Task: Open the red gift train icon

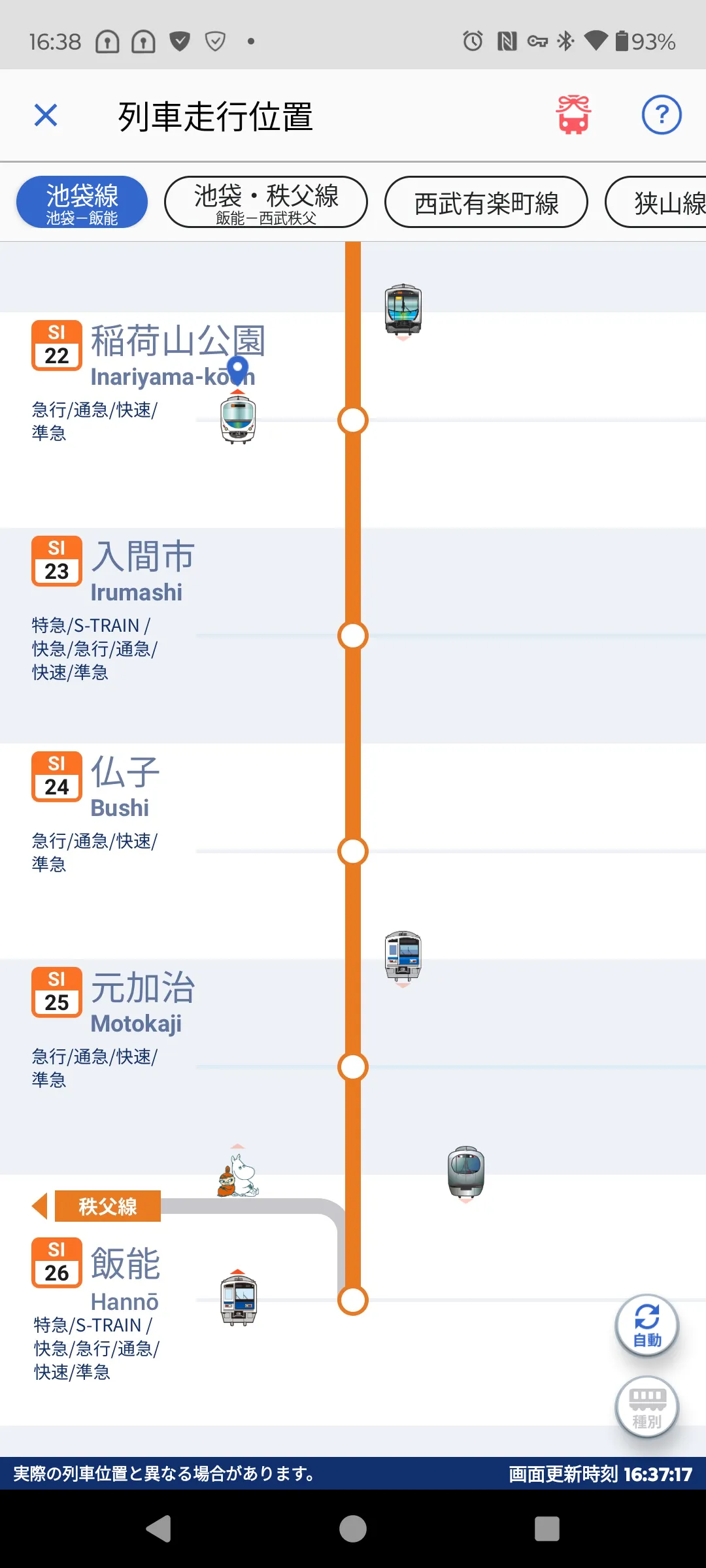Action: click(573, 115)
